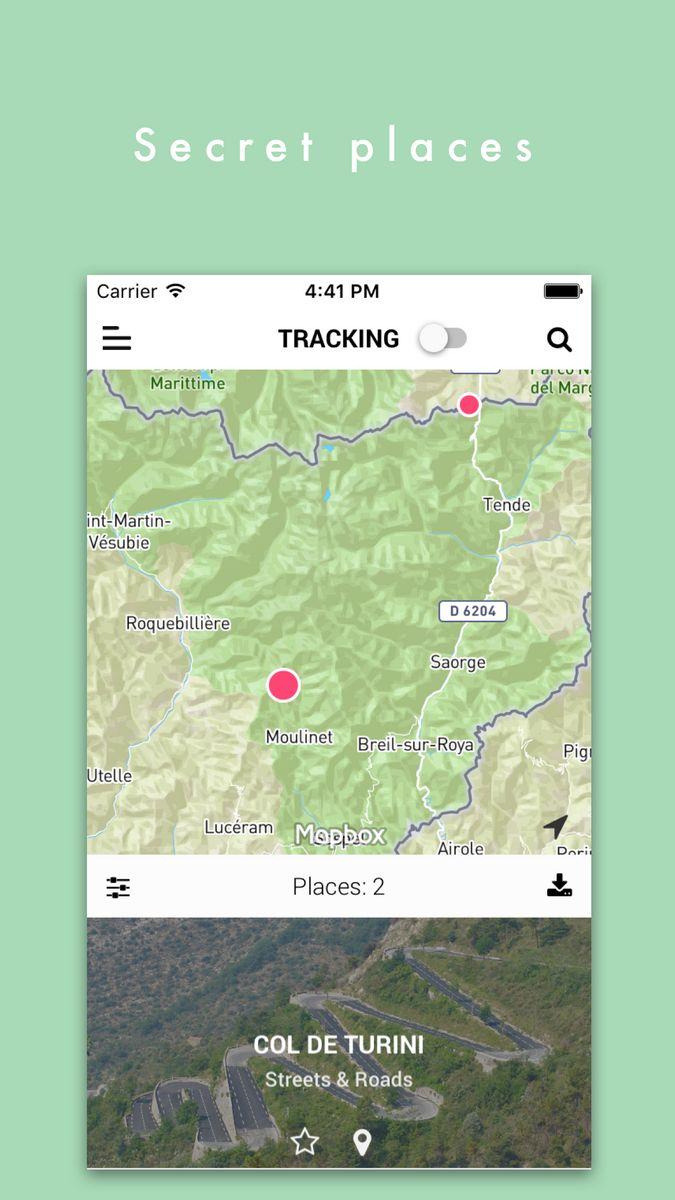Show Col de Turini on map pin

click(x=362, y=1142)
